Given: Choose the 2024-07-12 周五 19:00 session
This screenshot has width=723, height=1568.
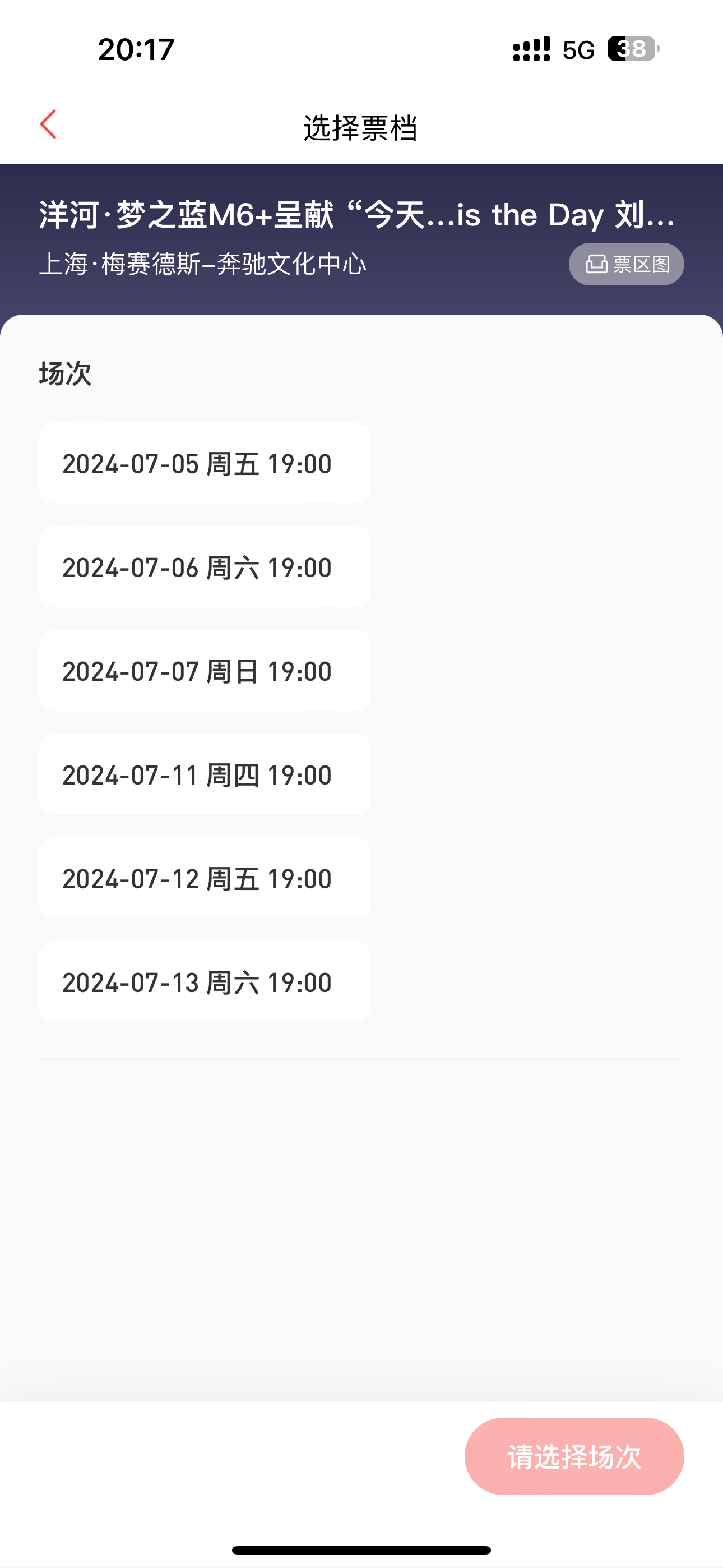Looking at the screenshot, I should click(205, 878).
